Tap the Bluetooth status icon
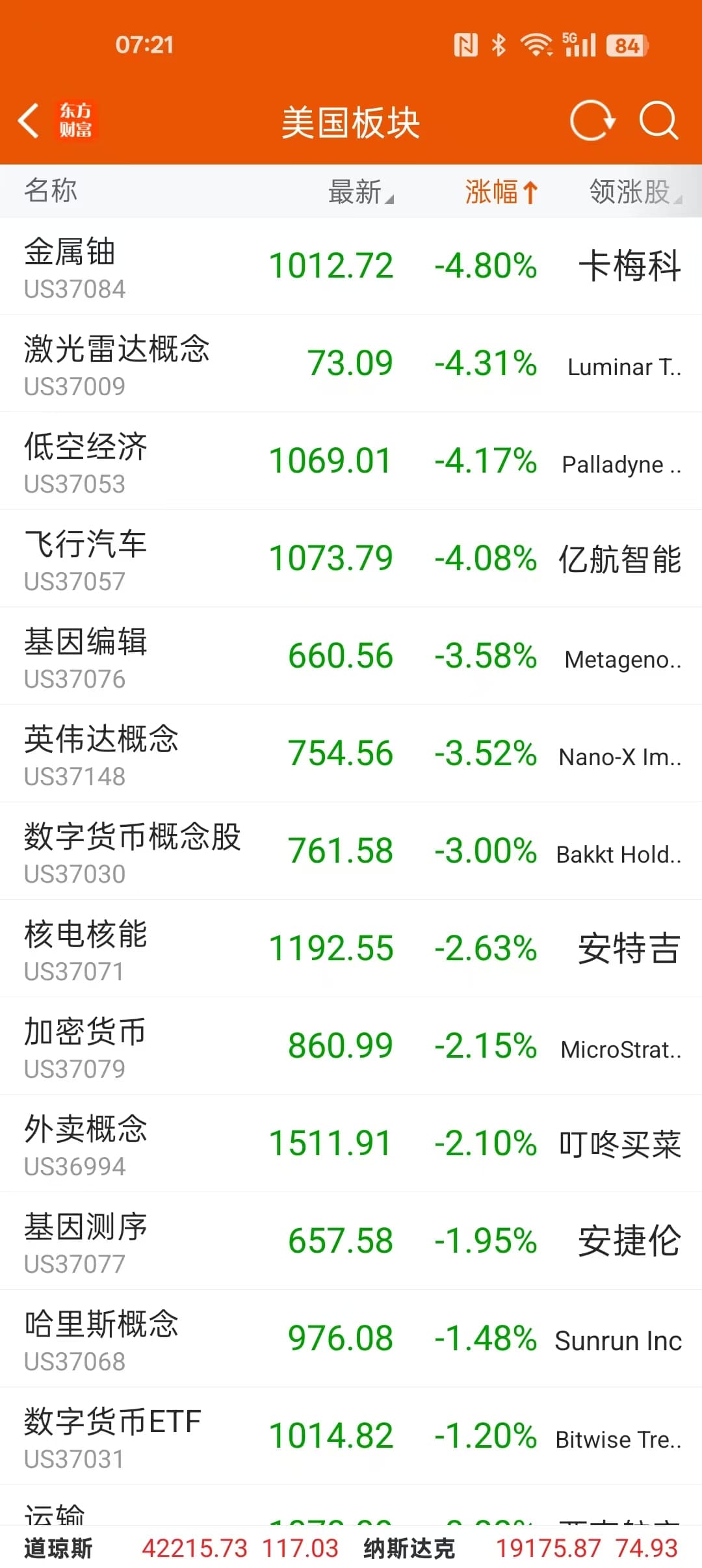Screen dimensions: 702x1568 499,44
